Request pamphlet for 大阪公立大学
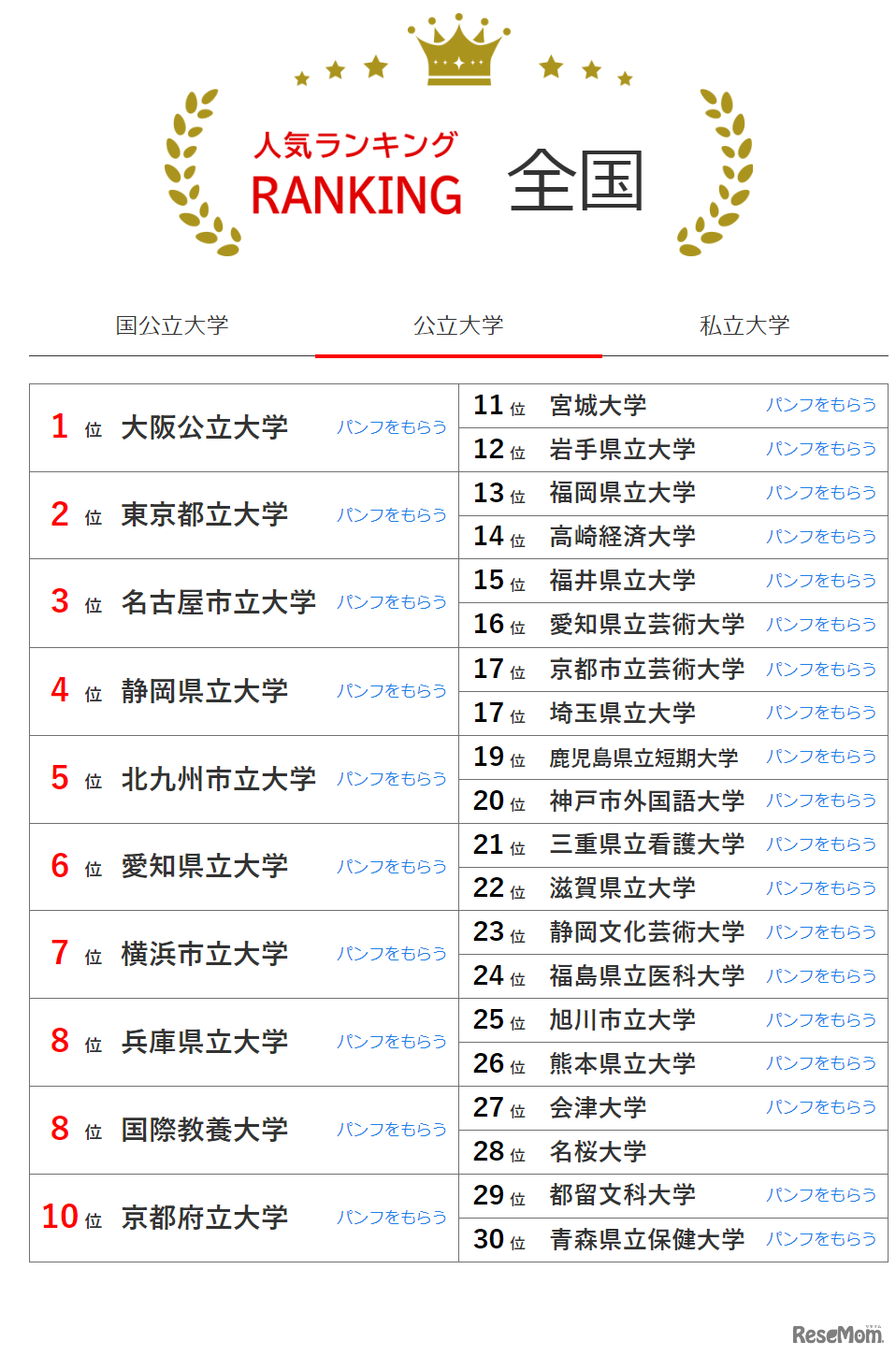 (391, 427)
